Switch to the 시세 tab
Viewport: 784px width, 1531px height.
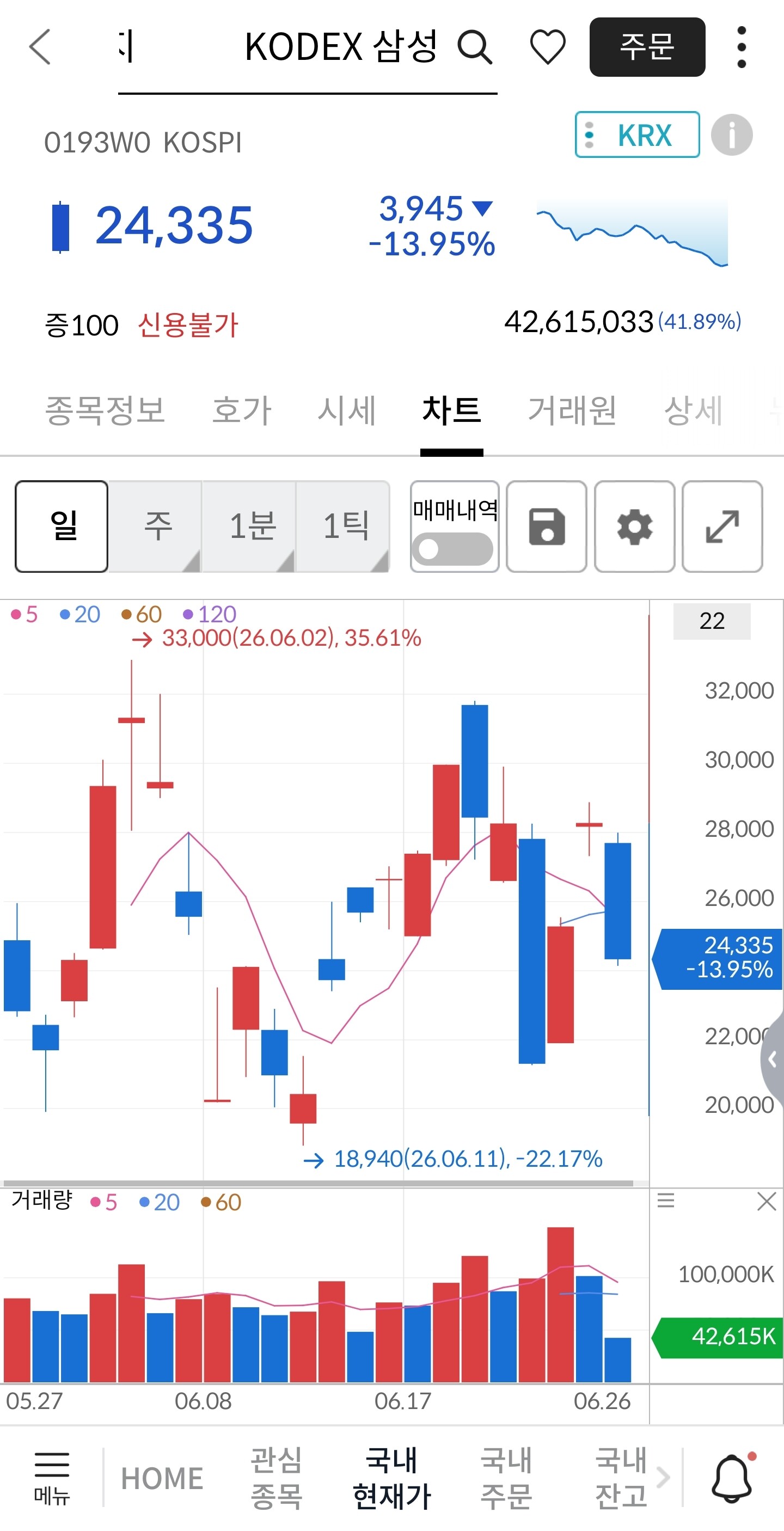346,410
